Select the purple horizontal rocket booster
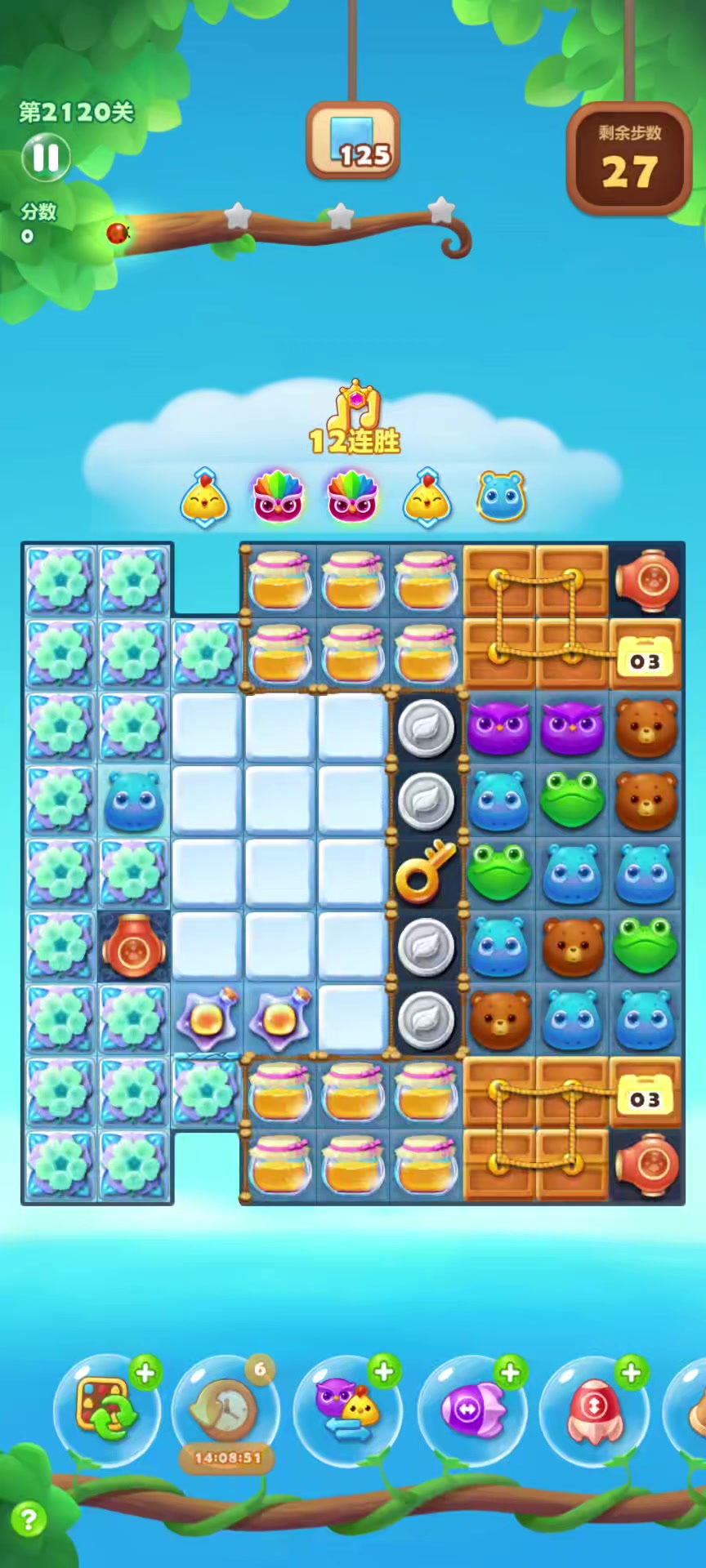This screenshot has width=706, height=1568. pyautogui.click(x=471, y=1408)
